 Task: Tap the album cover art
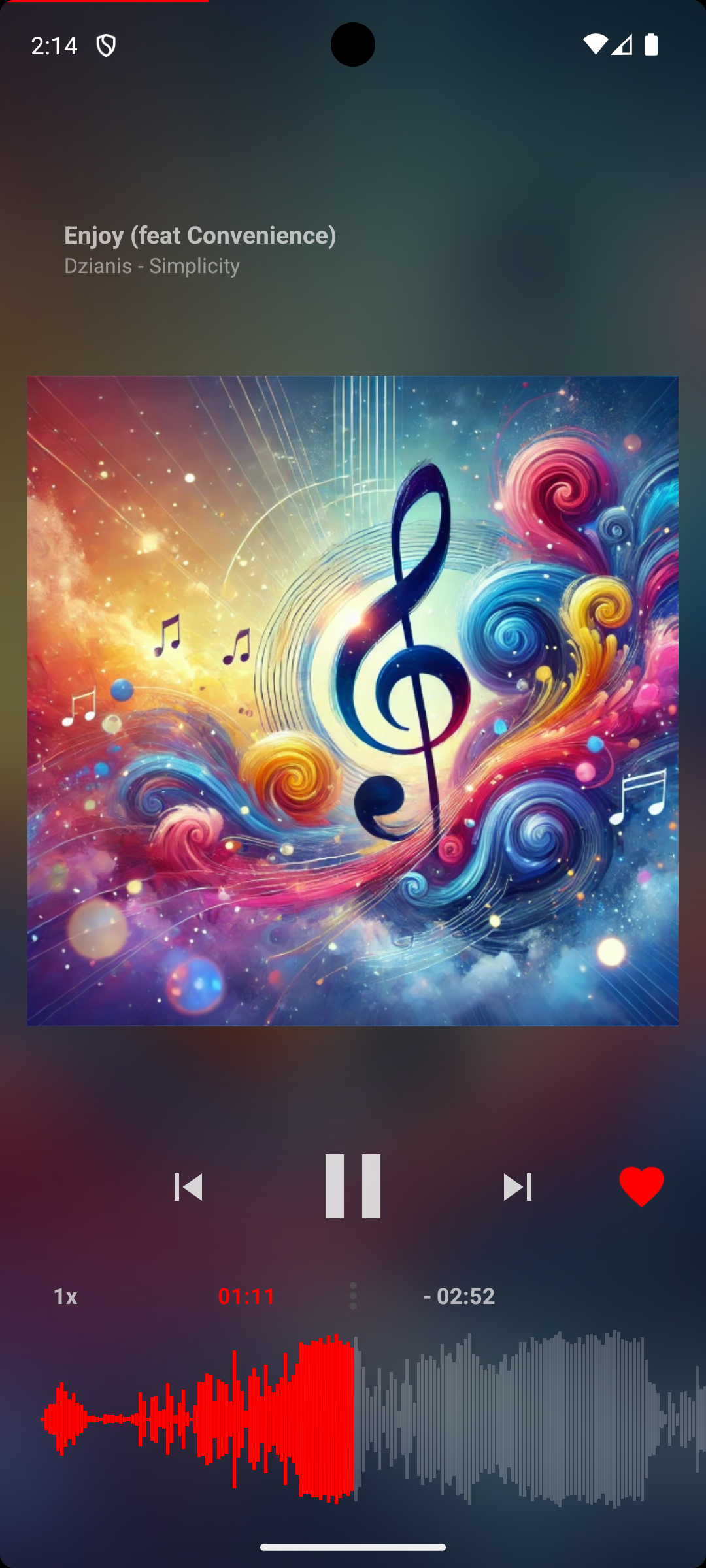[353, 700]
